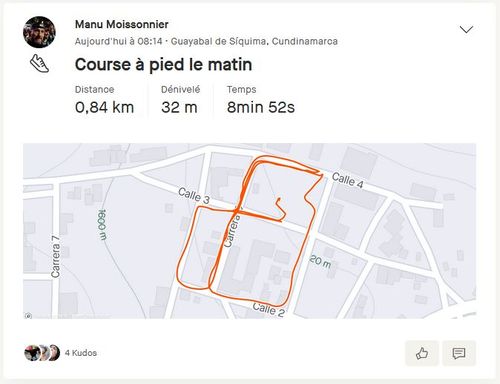Open the Manu Moissonnier name link
Screen dimensions: 500x384
click(x=122, y=24)
